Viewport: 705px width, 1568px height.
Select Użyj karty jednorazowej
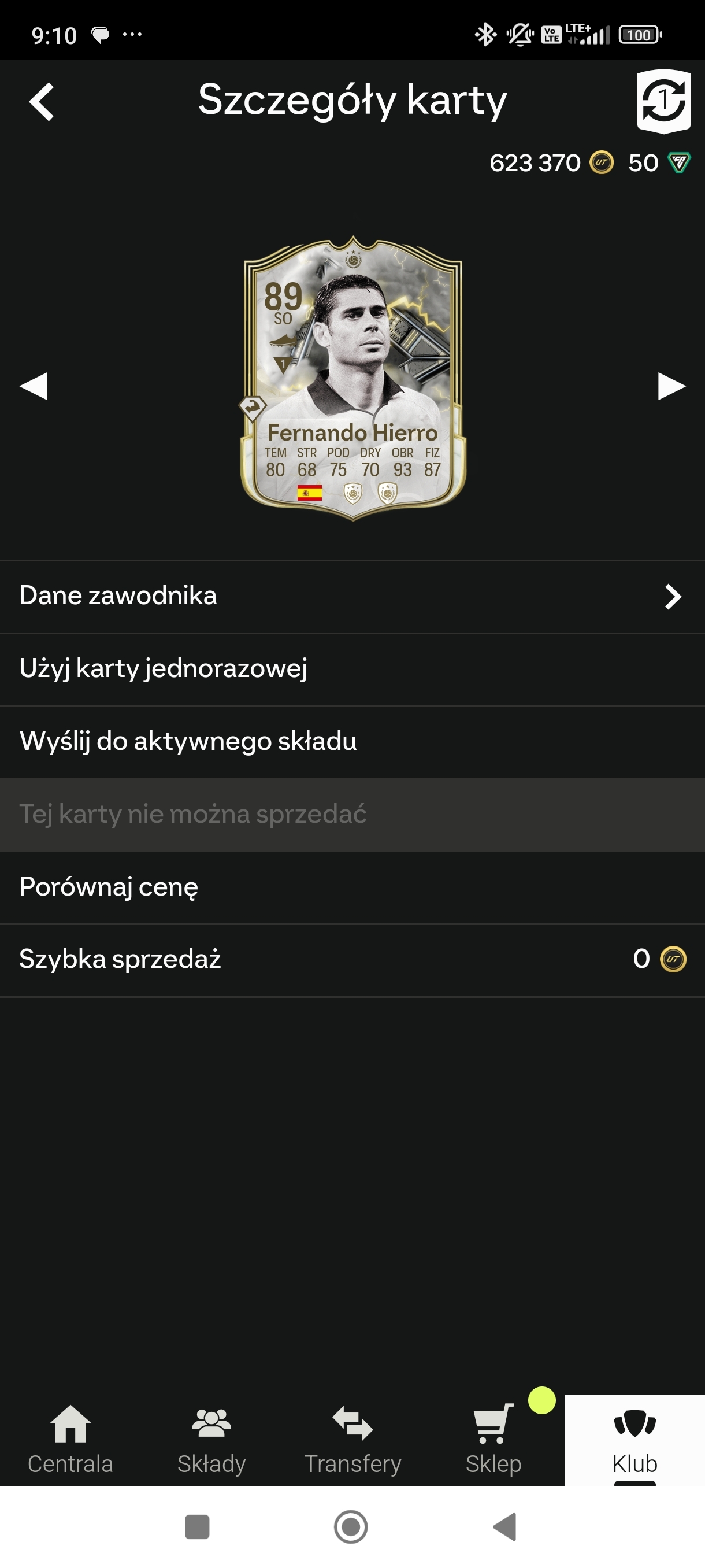352,669
